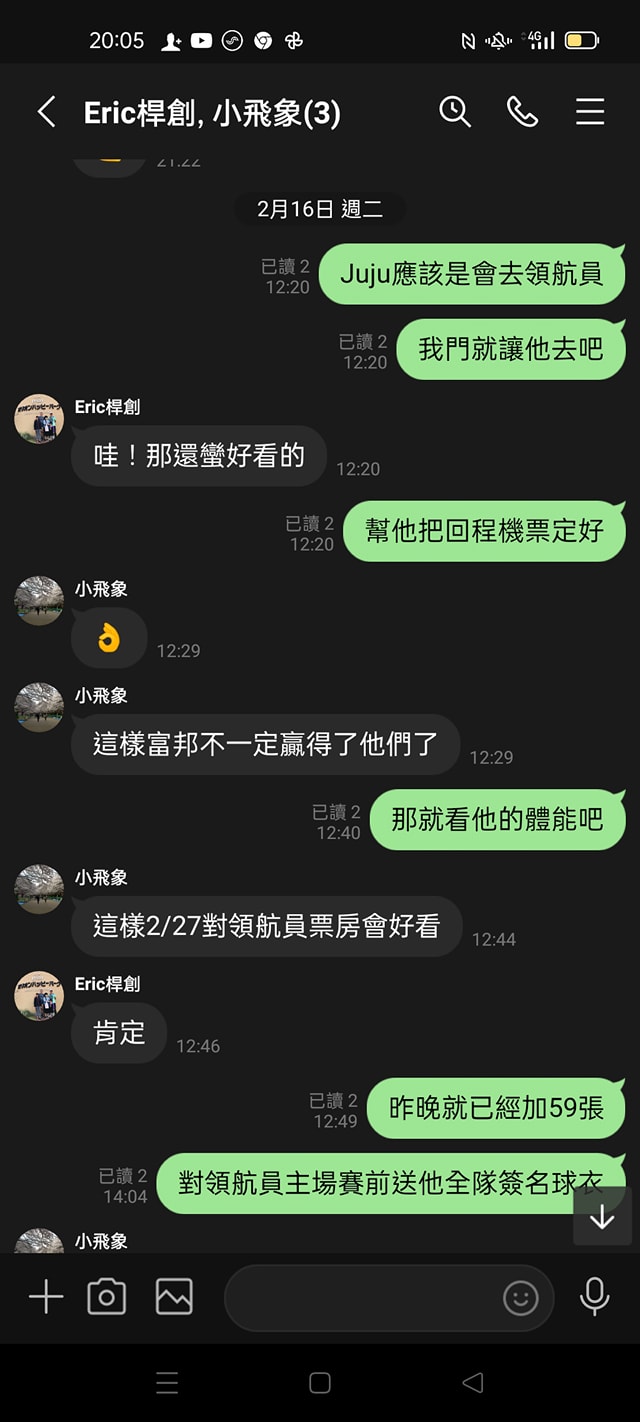View Eric桿創's profile avatar beside 哇!那還蠻好看的

click(x=39, y=419)
